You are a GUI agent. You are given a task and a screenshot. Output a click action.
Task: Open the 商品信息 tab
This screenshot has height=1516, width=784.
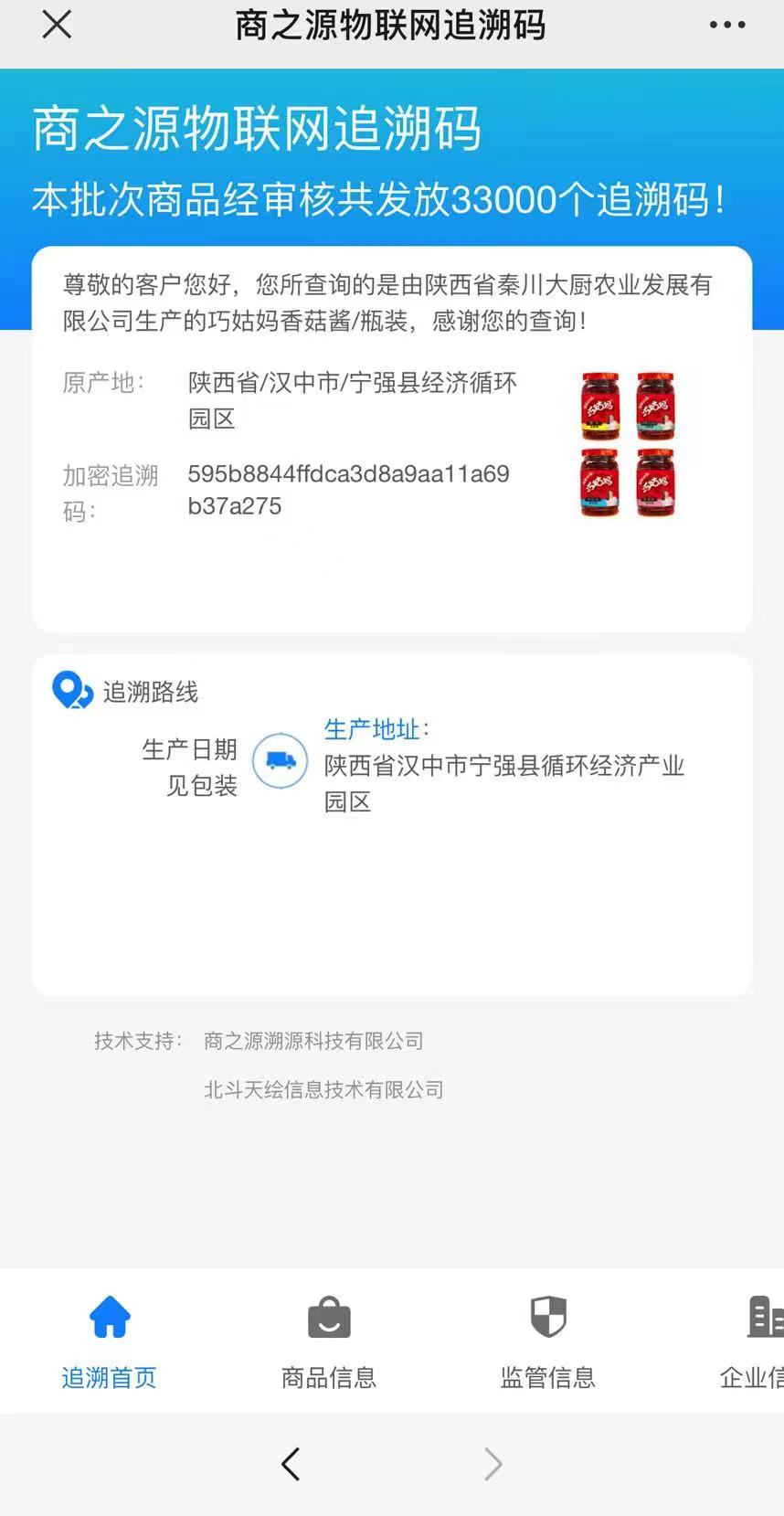329,1341
